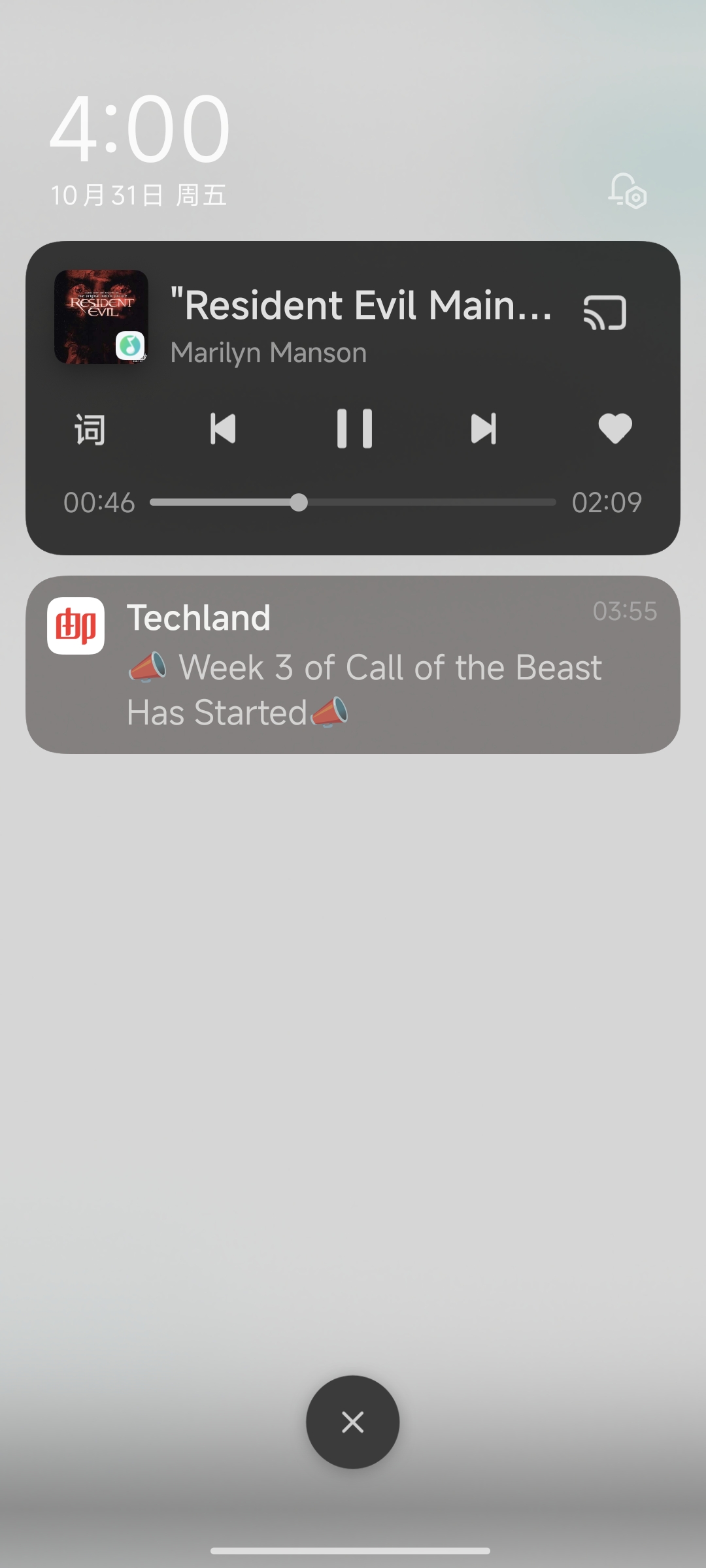
Task: Open the Techland Call of the Beast notification
Action: 353,664
